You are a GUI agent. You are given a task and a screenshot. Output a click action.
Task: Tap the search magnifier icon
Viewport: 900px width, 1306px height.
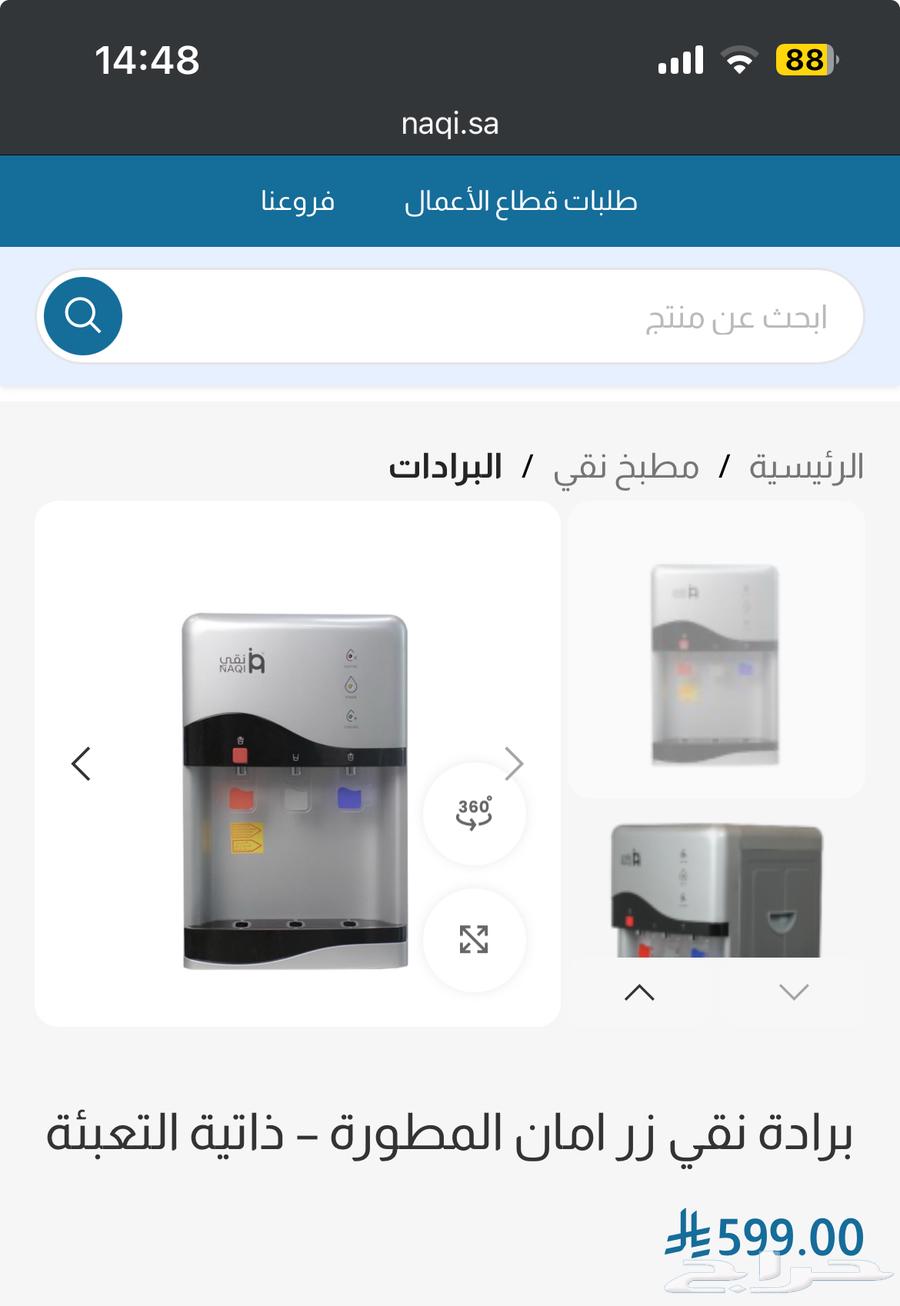tap(81, 315)
